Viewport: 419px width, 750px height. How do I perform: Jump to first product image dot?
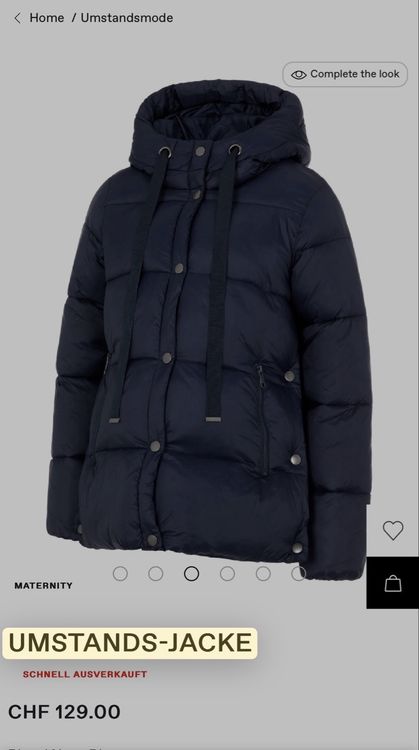pos(120,573)
